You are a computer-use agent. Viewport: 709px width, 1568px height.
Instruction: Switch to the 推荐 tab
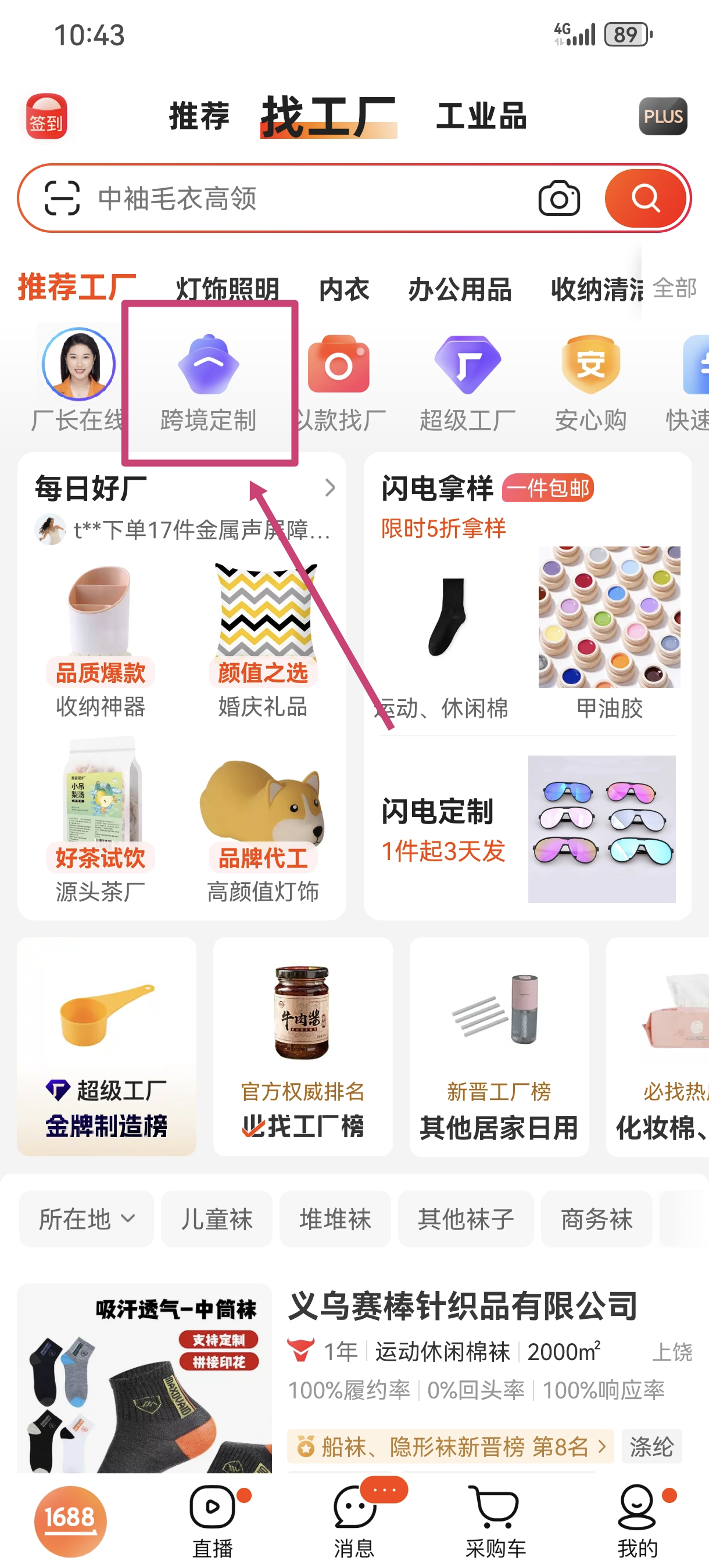pos(199,116)
